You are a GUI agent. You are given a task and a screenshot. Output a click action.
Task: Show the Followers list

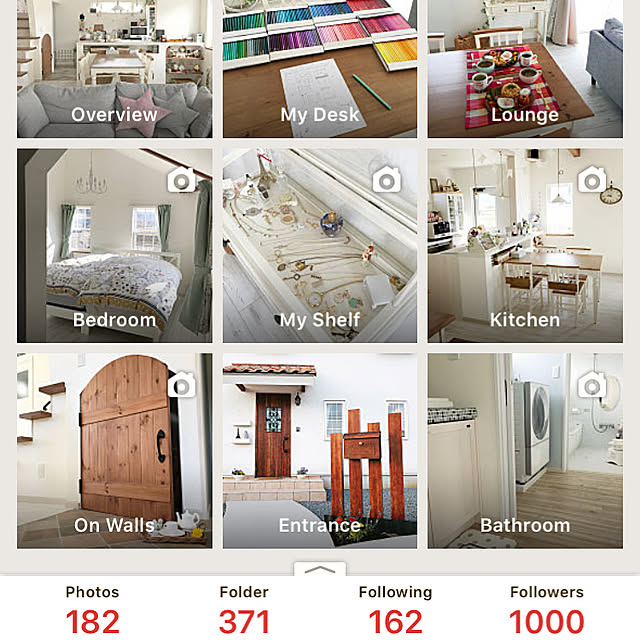pos(547,610)
